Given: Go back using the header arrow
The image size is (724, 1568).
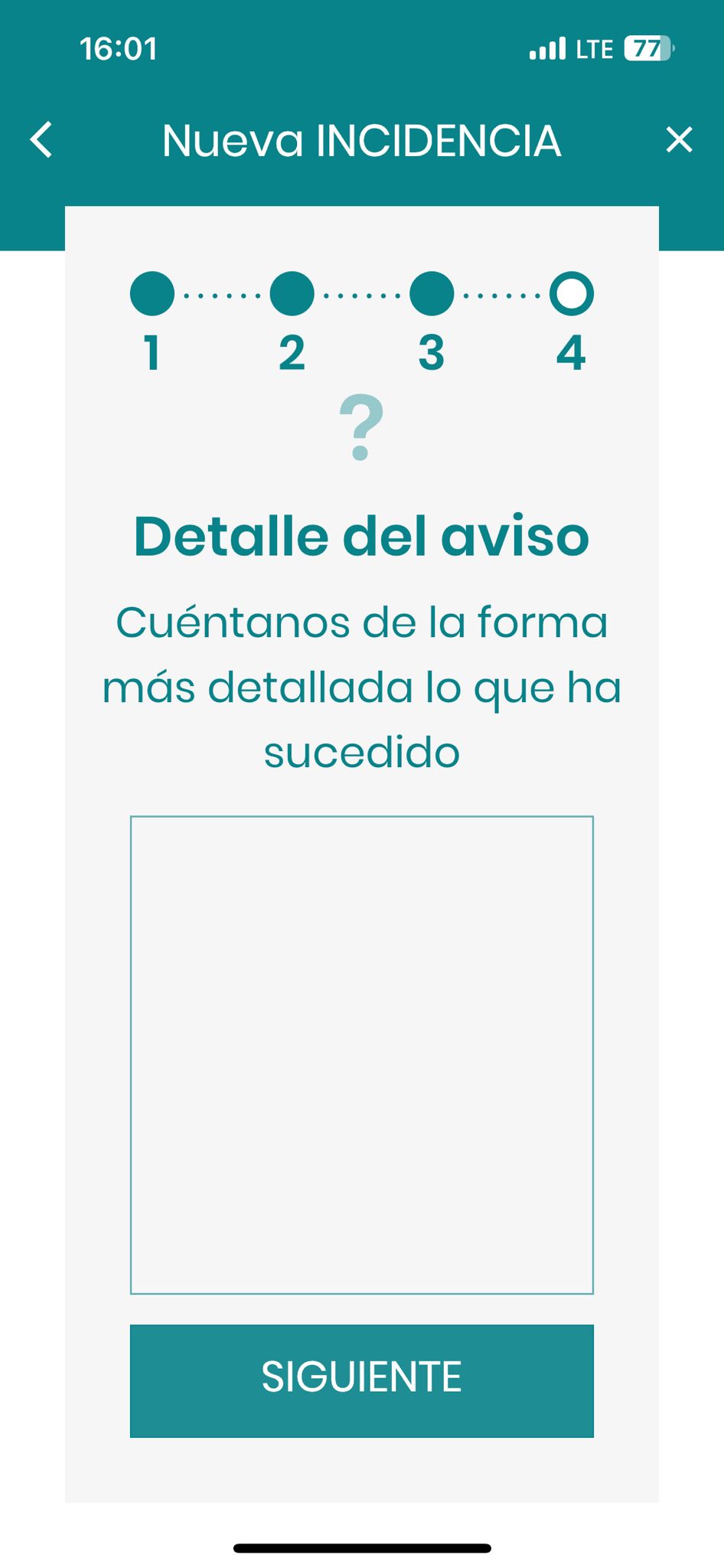Looking at the screenshot, I should click(41, 140).
